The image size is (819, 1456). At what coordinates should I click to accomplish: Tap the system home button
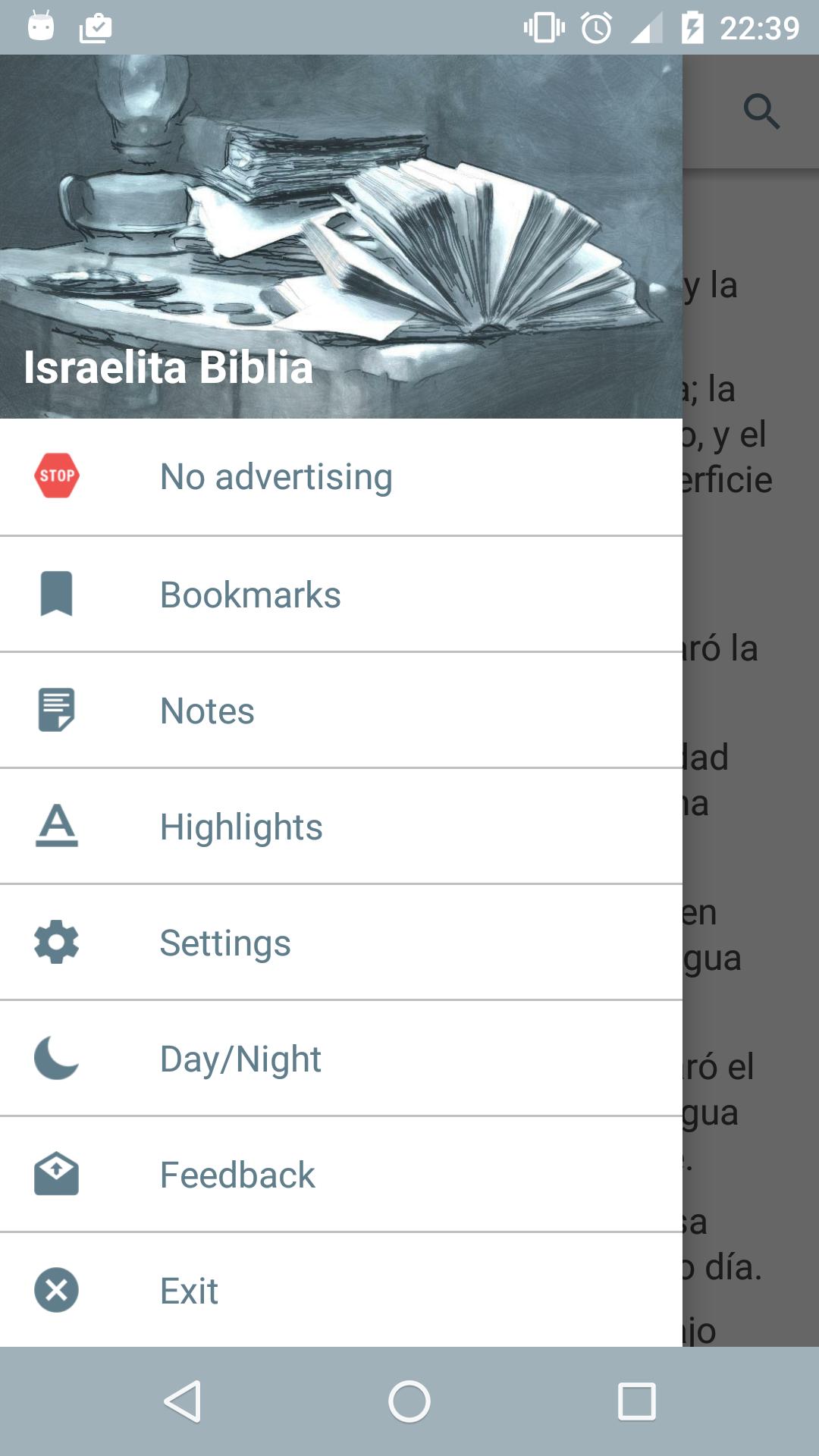click(x=409, y=1401)
